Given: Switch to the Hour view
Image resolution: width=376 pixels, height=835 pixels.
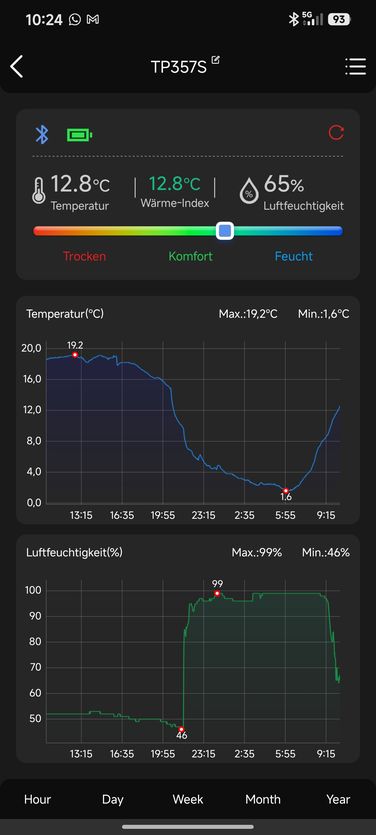Looking at the screenshot, I should click(x=38, y=799).
